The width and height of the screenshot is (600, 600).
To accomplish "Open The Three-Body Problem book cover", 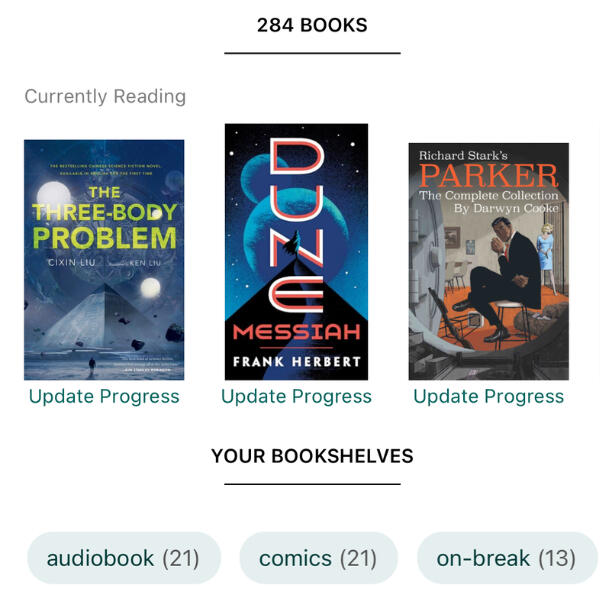I will (104, 260).
